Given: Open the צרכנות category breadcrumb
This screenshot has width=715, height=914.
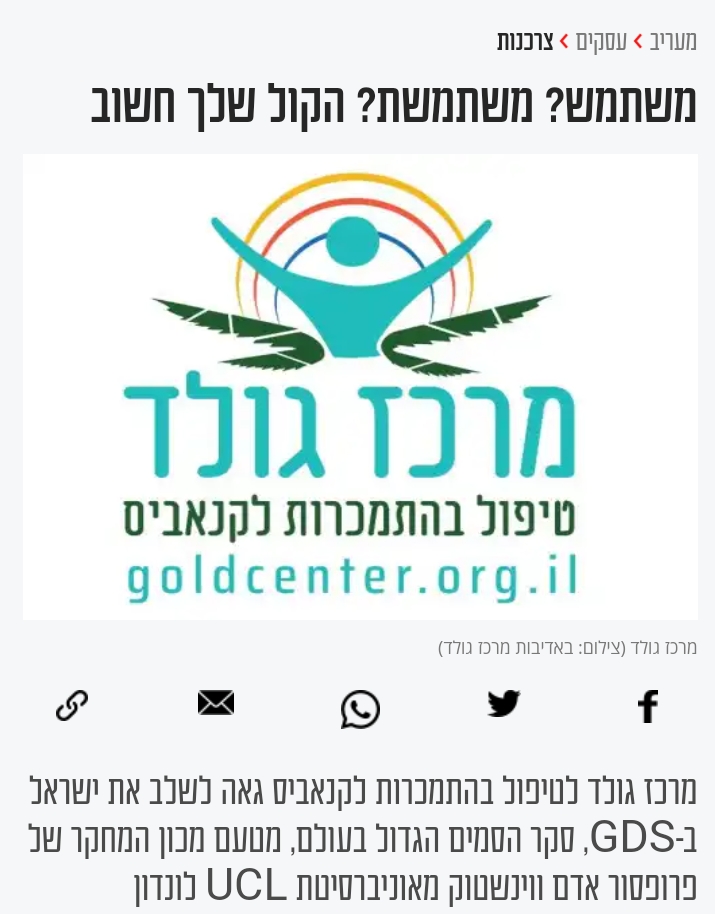Looking at the screenshot, I should click(525, 41).
